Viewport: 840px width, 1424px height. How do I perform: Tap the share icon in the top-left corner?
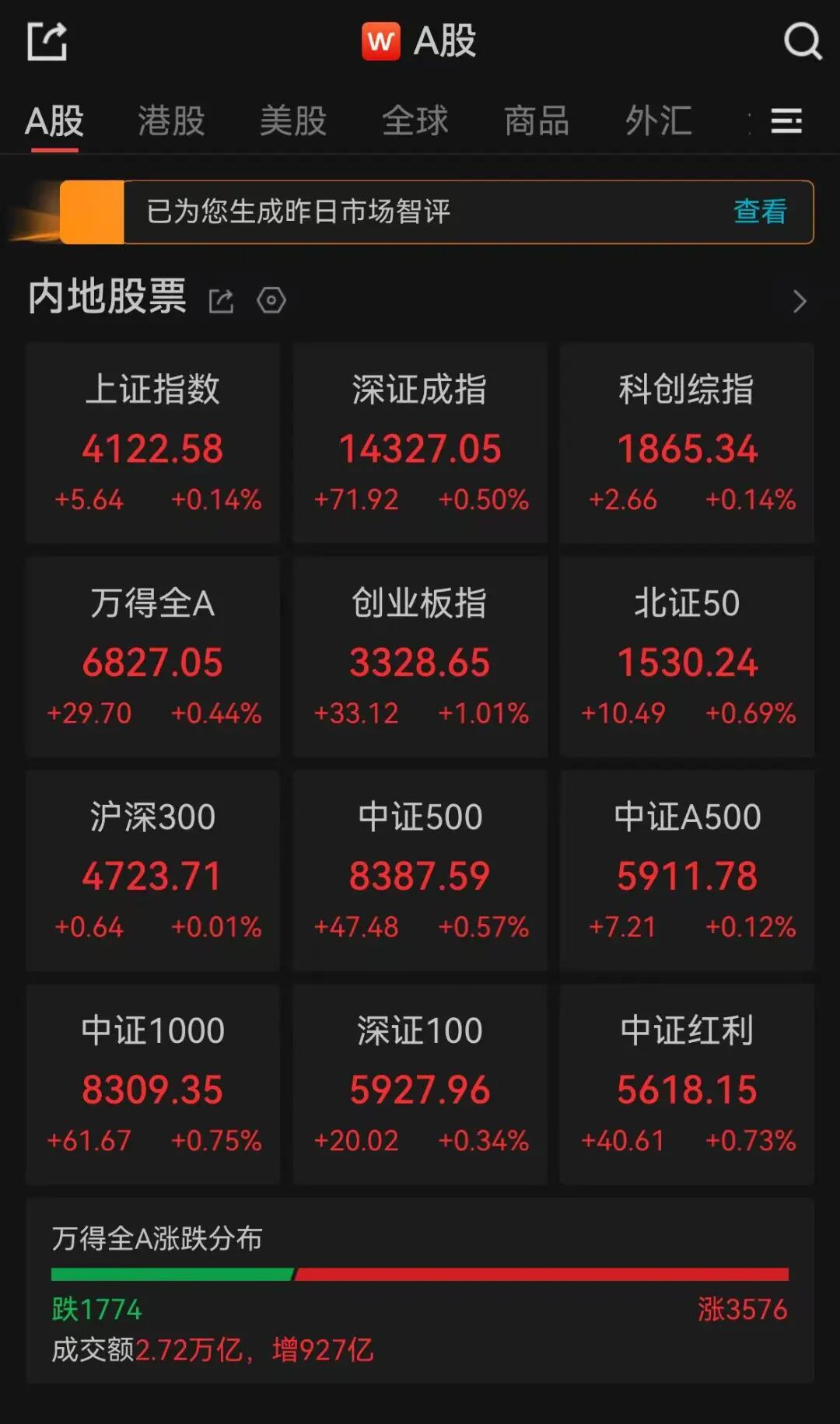[x=48, y=41]
